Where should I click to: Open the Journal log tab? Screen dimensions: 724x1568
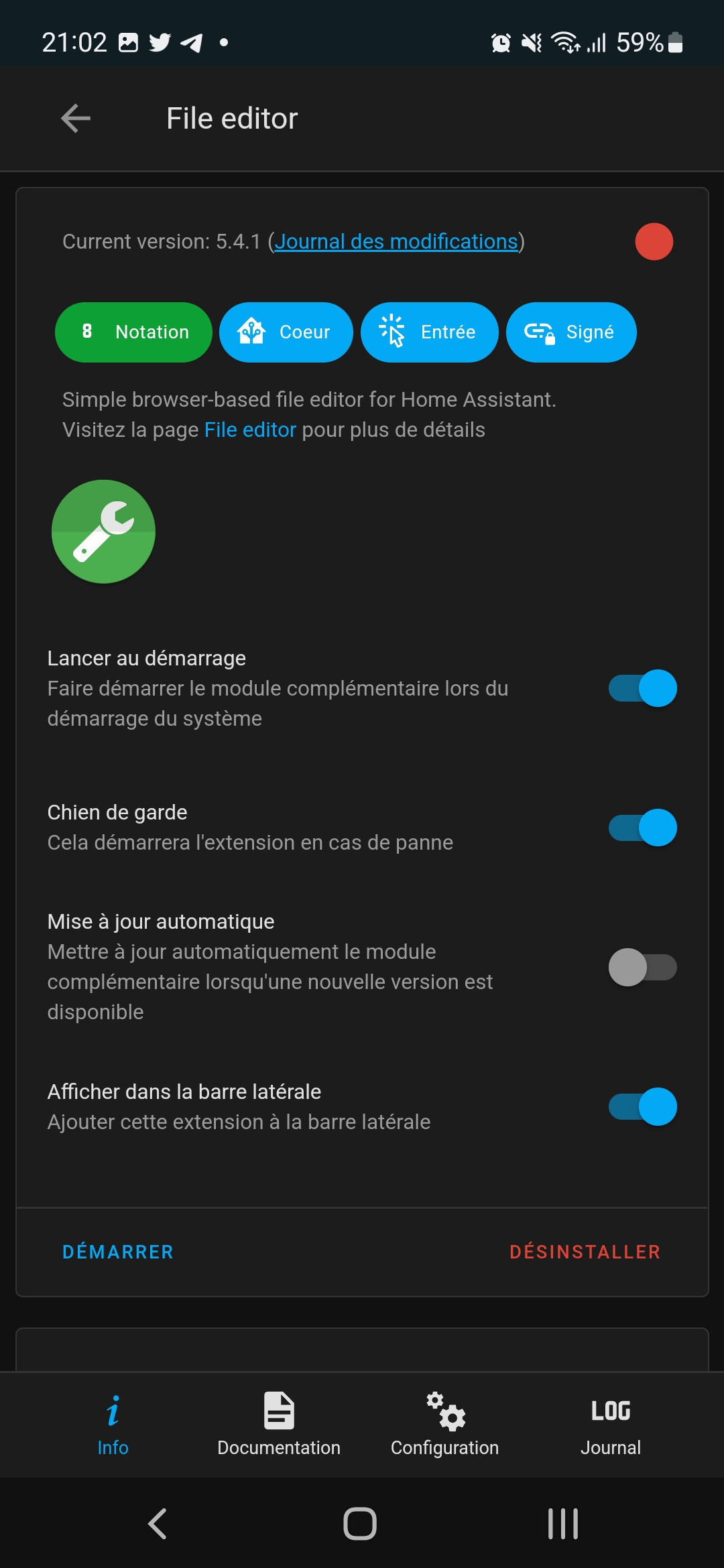pyautogui.click(x=611, y=1425)
